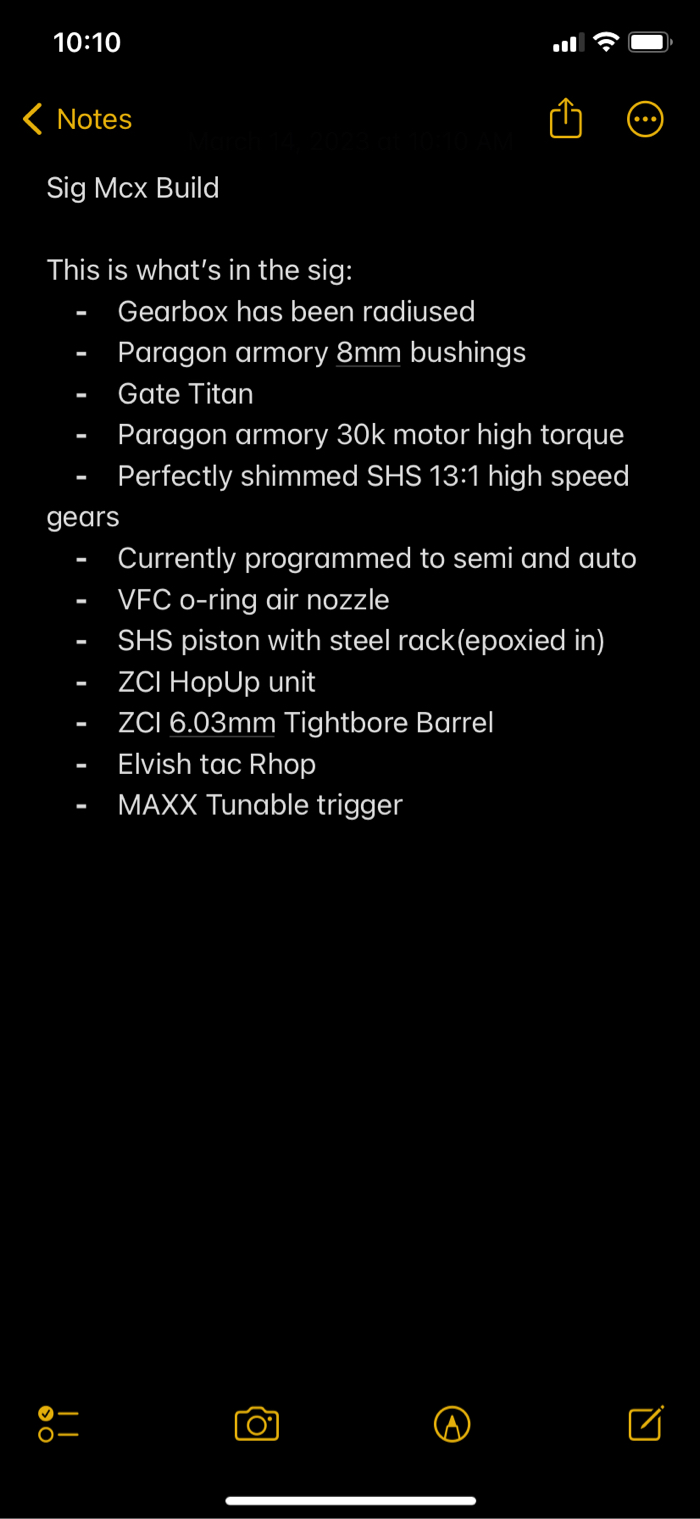Tap the underlined 8mm measurement
Viewport: 700px width, 1519px height.
(368, 353)
